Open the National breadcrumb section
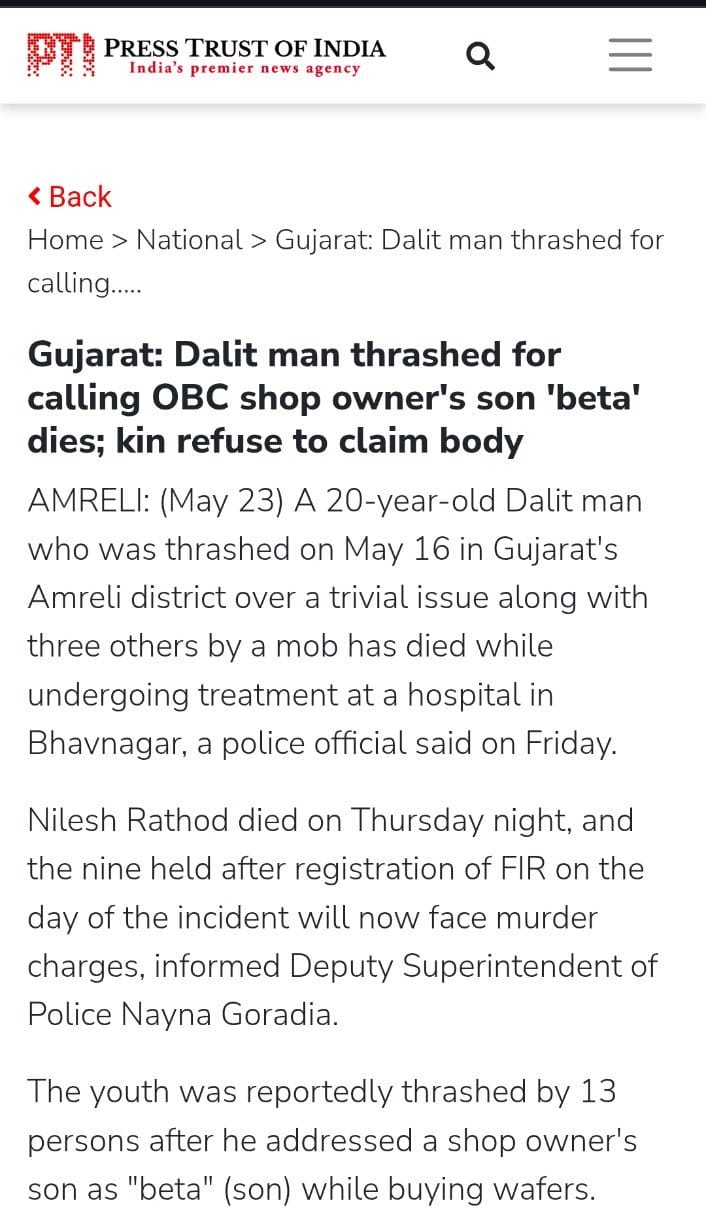 click(x=189, y=240)
